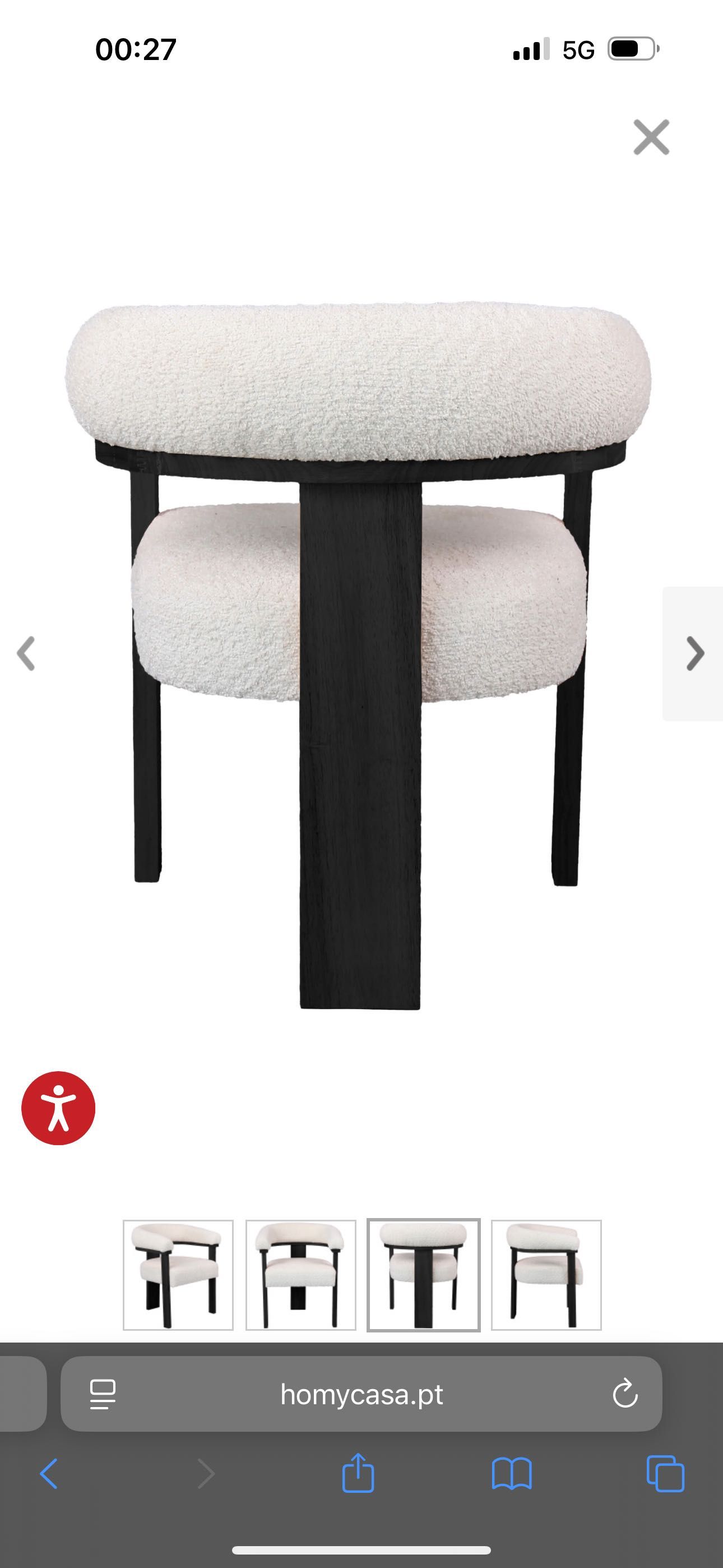Image resolution: width=723 pixels, height=1568 pixels.
Task: Advance to the next chair photo
Action: point(694,653)
